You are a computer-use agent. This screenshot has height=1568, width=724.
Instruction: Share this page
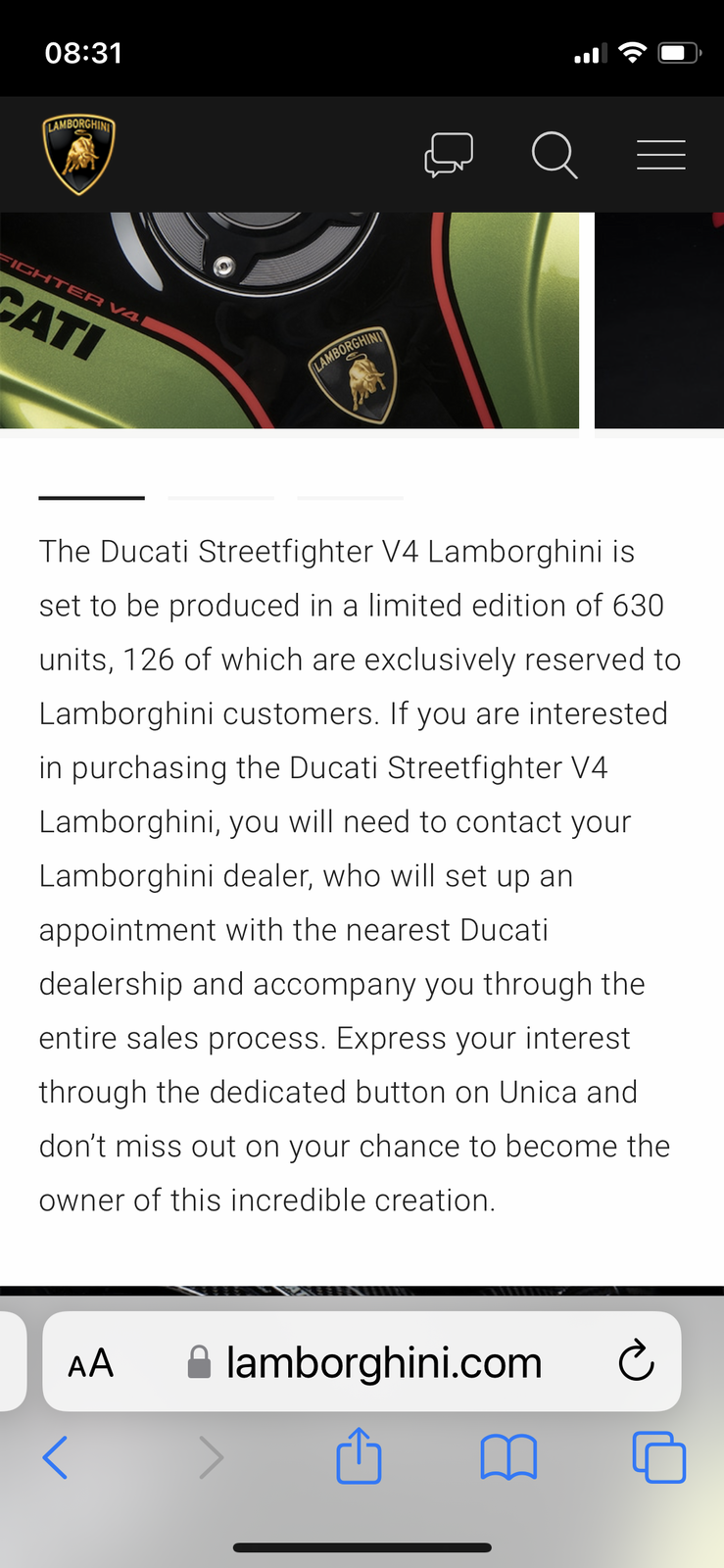pyautogui.click(x=359, y=1456)
